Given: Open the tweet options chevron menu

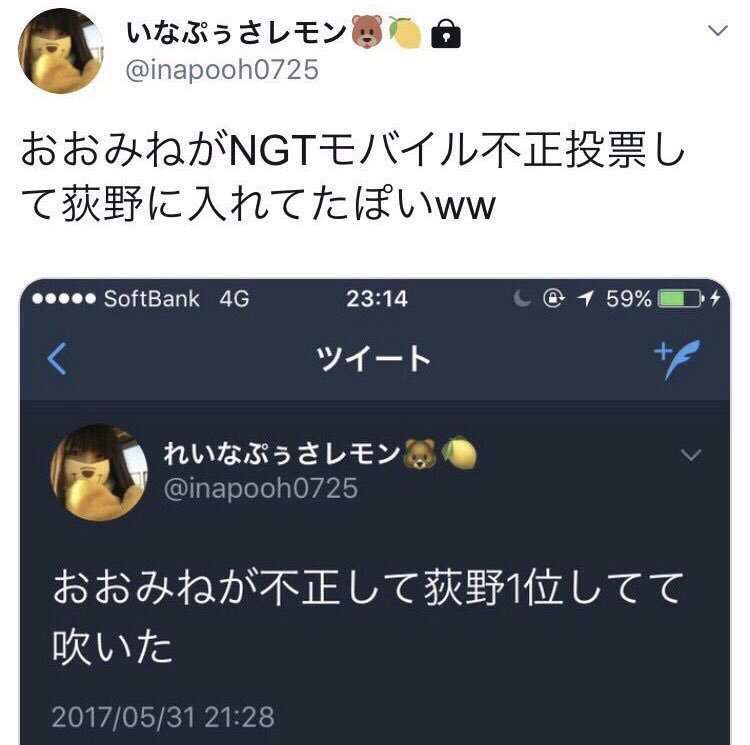Looking at the screenshot, I should (717, 31).
